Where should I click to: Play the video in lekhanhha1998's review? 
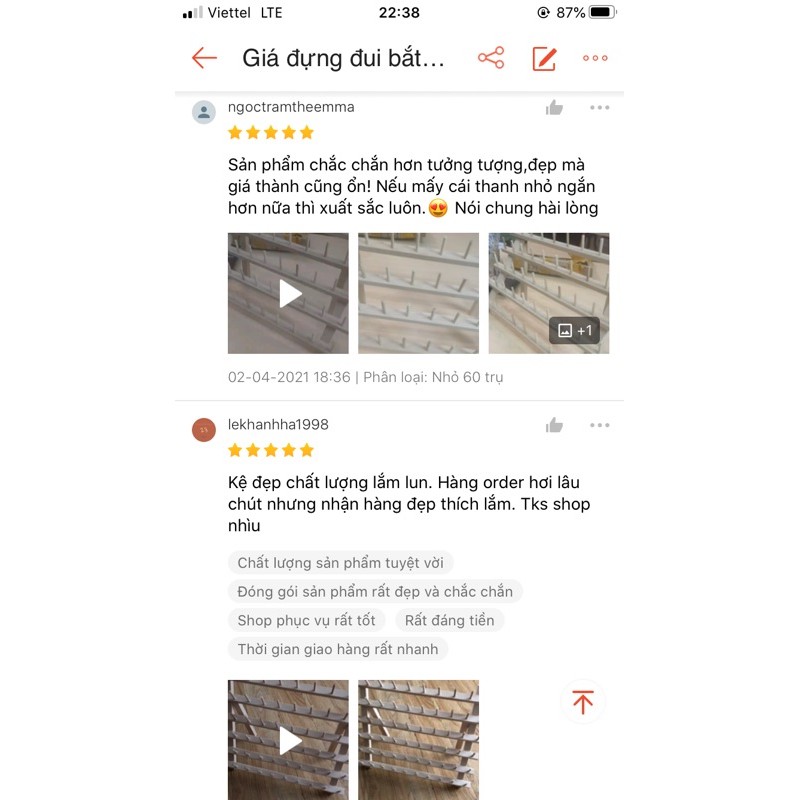point(288,740)
